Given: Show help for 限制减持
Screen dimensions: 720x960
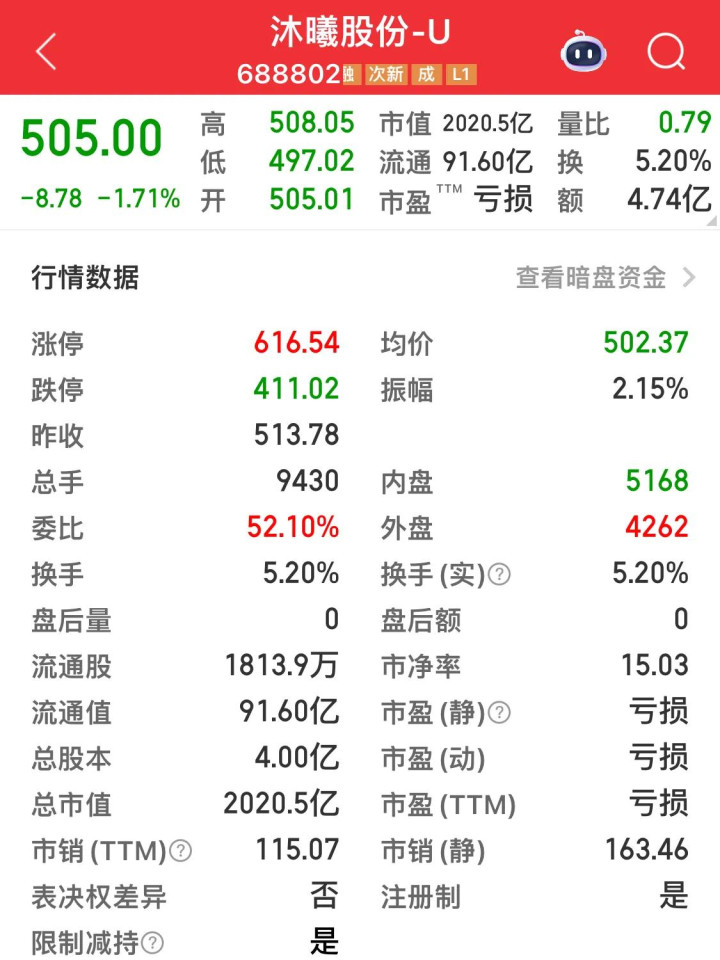Looking at the screenshot, I should pyautogui.click(x=153, y=943).
